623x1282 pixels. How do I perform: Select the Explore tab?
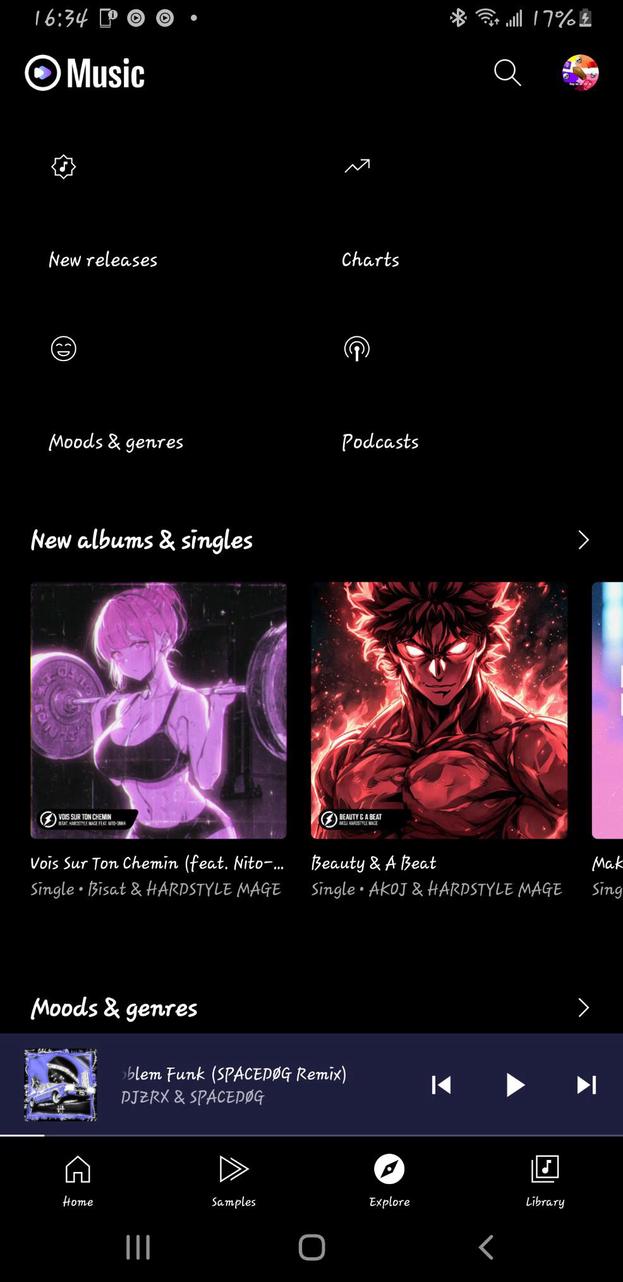point(389,1181)
